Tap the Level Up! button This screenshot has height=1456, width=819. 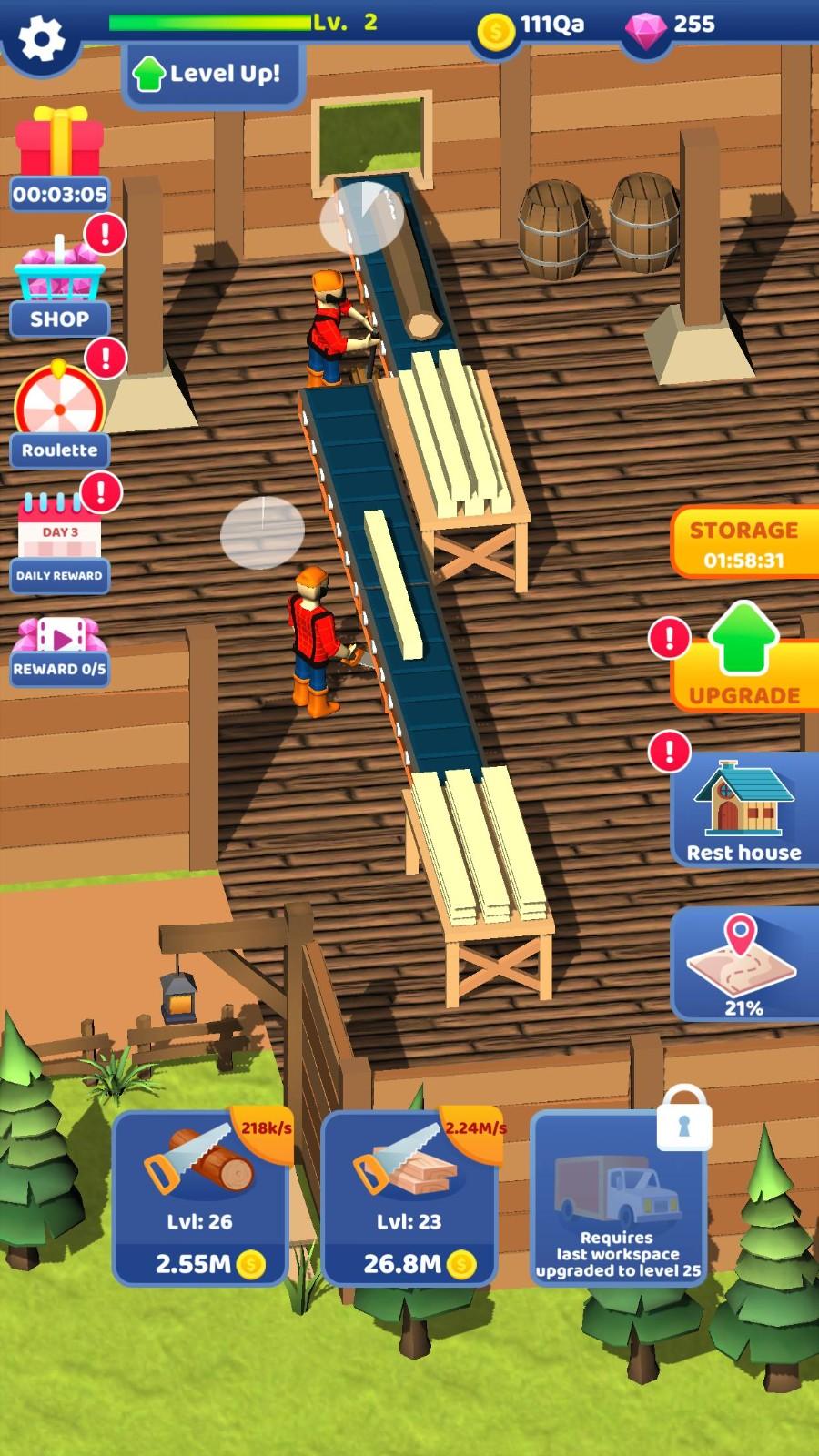click(214, 75)
